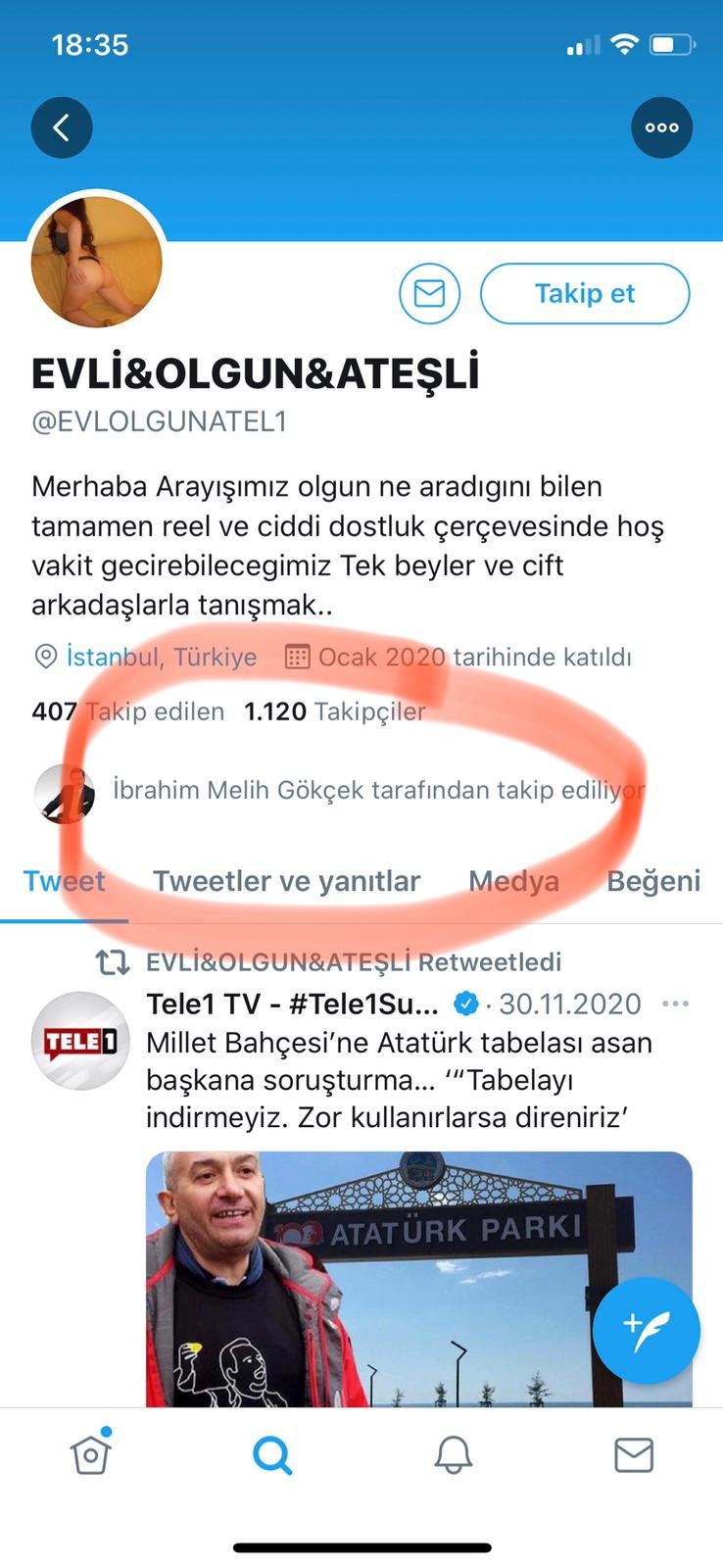Open Tele1 TV profile avatar
The image size is (723, 1568).
[x=80, y=1041]
